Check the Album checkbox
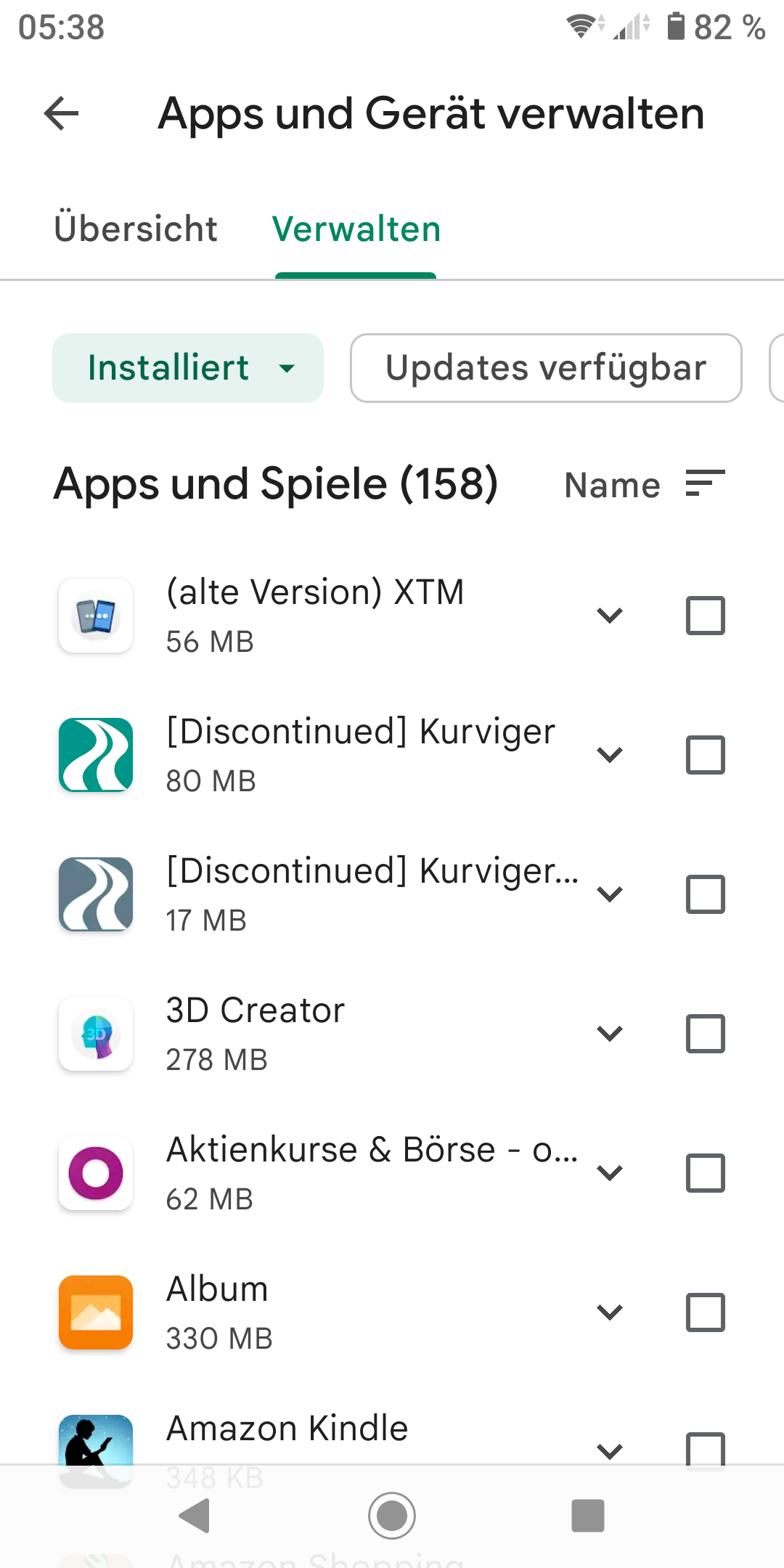The image size is (784, 1568). (x=706, y=1312)
